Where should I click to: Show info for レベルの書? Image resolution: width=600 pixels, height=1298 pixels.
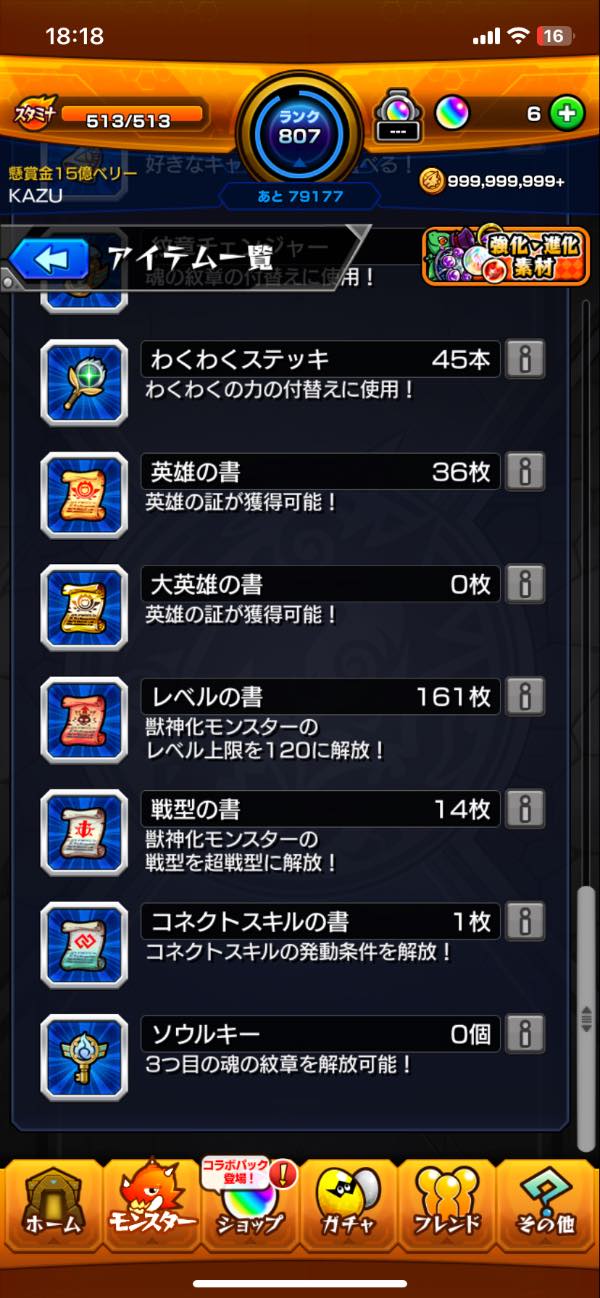525,696
